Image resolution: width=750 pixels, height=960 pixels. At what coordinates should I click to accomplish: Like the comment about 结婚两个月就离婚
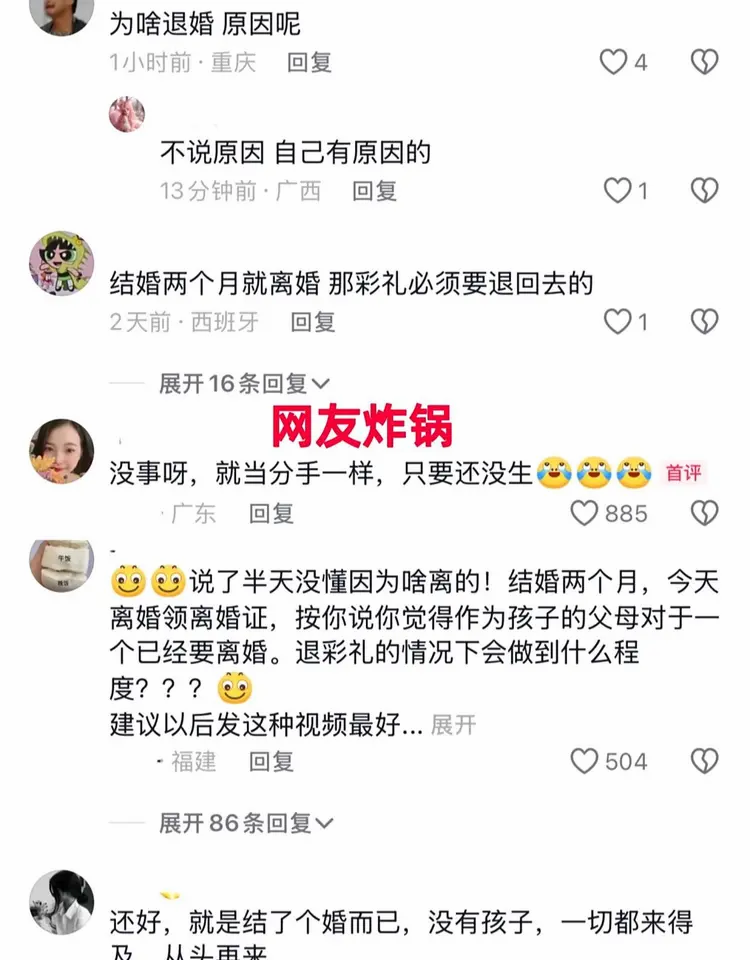point(618,321)
